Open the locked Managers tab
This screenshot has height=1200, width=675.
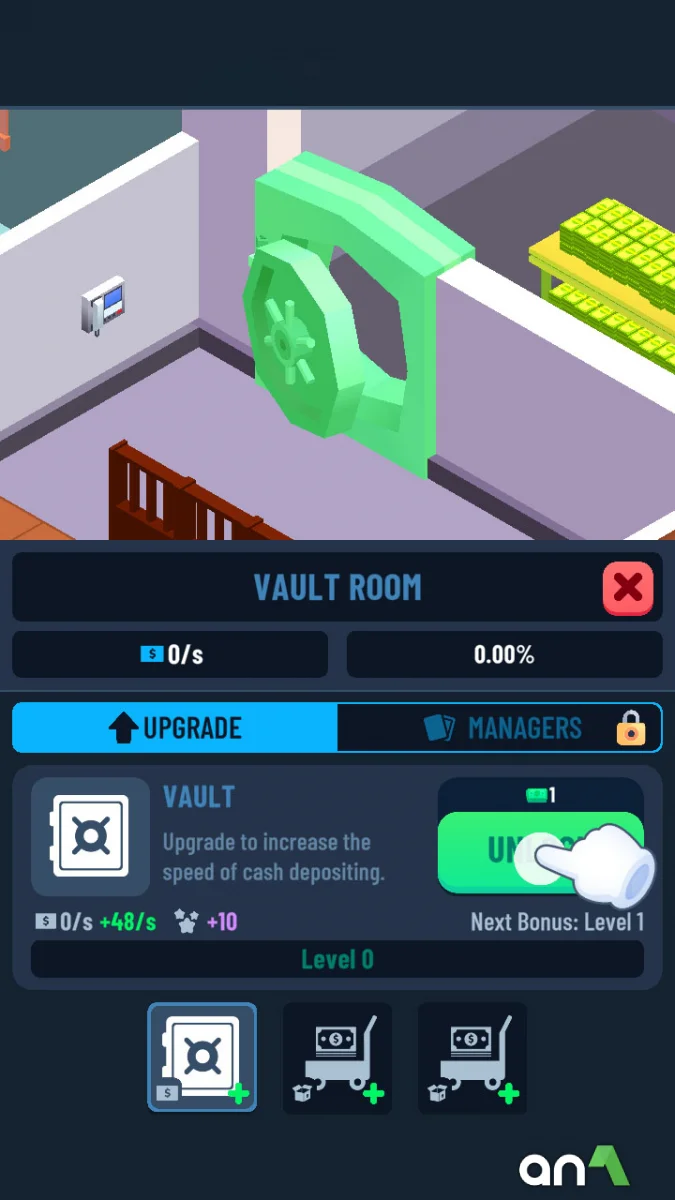coord(500,727)
